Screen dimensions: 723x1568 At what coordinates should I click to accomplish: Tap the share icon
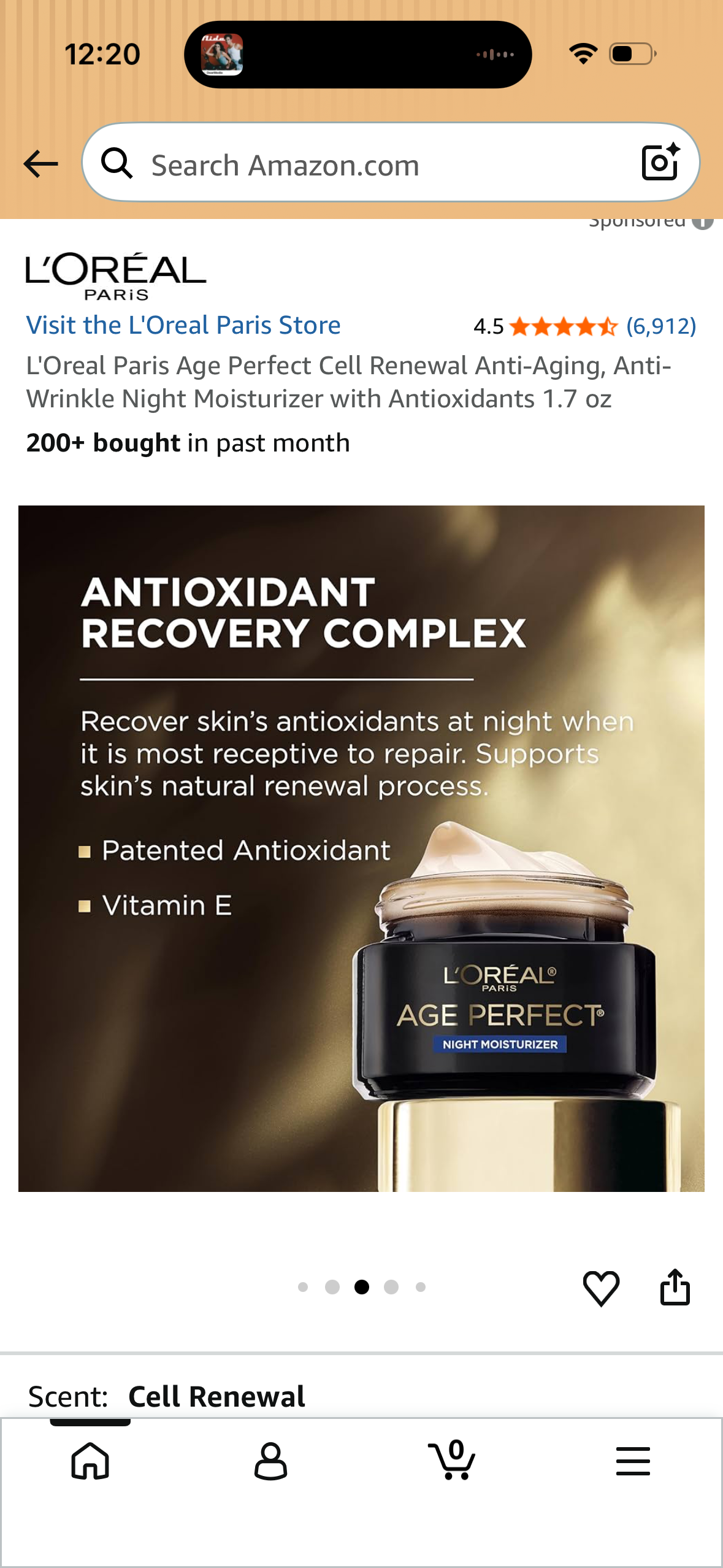675,1288
